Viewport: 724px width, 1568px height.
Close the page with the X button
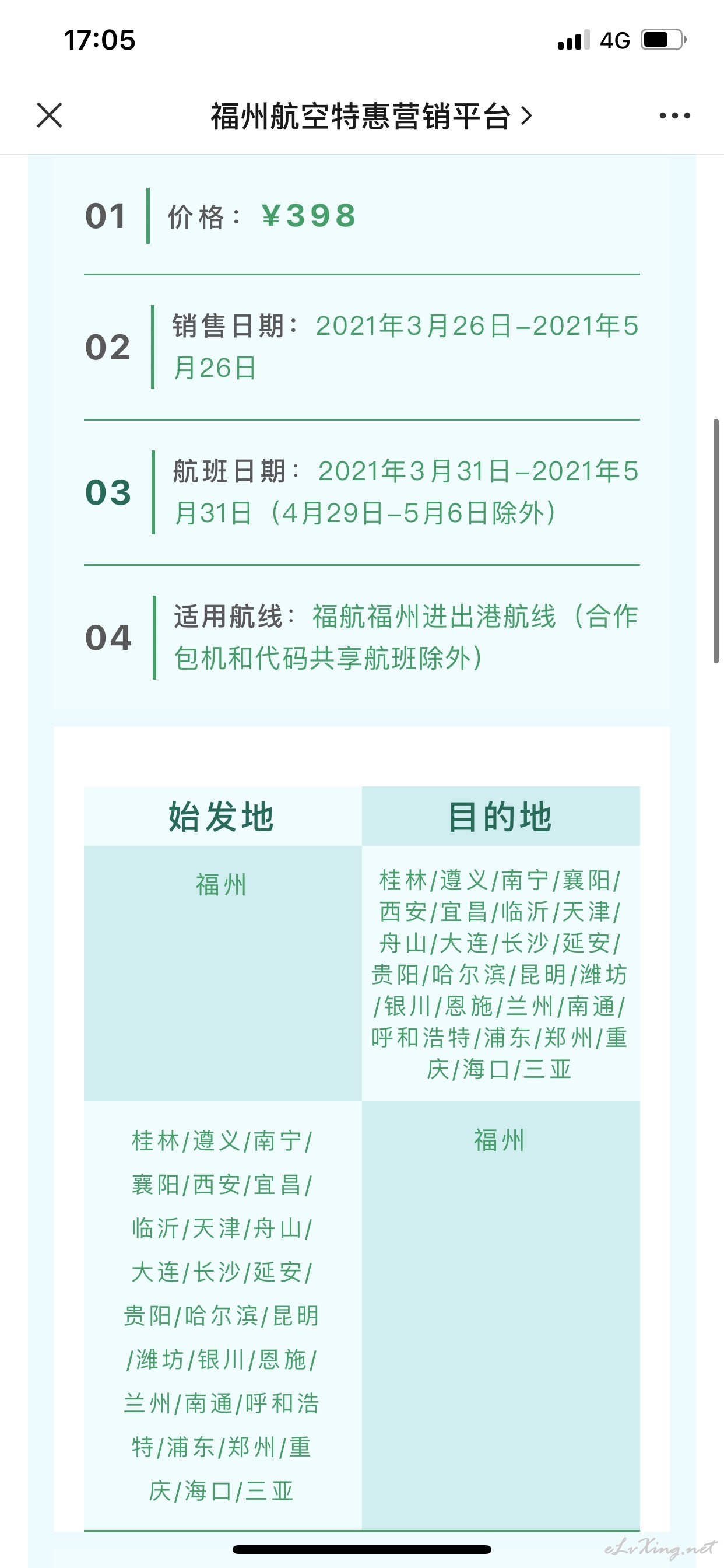coord(50,115)
